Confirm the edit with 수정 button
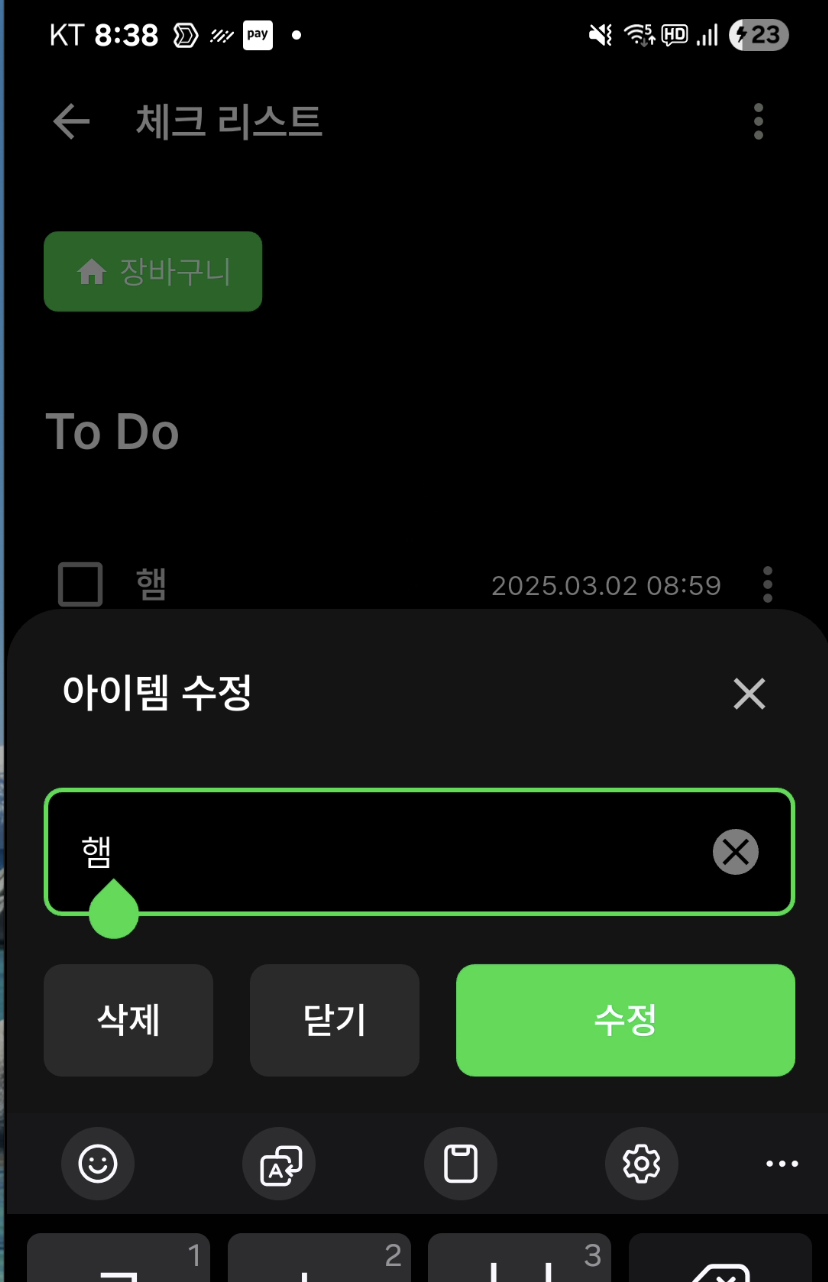This screenshot has width=828, height=1282. pyautogui.click(x=625, y=1020)
